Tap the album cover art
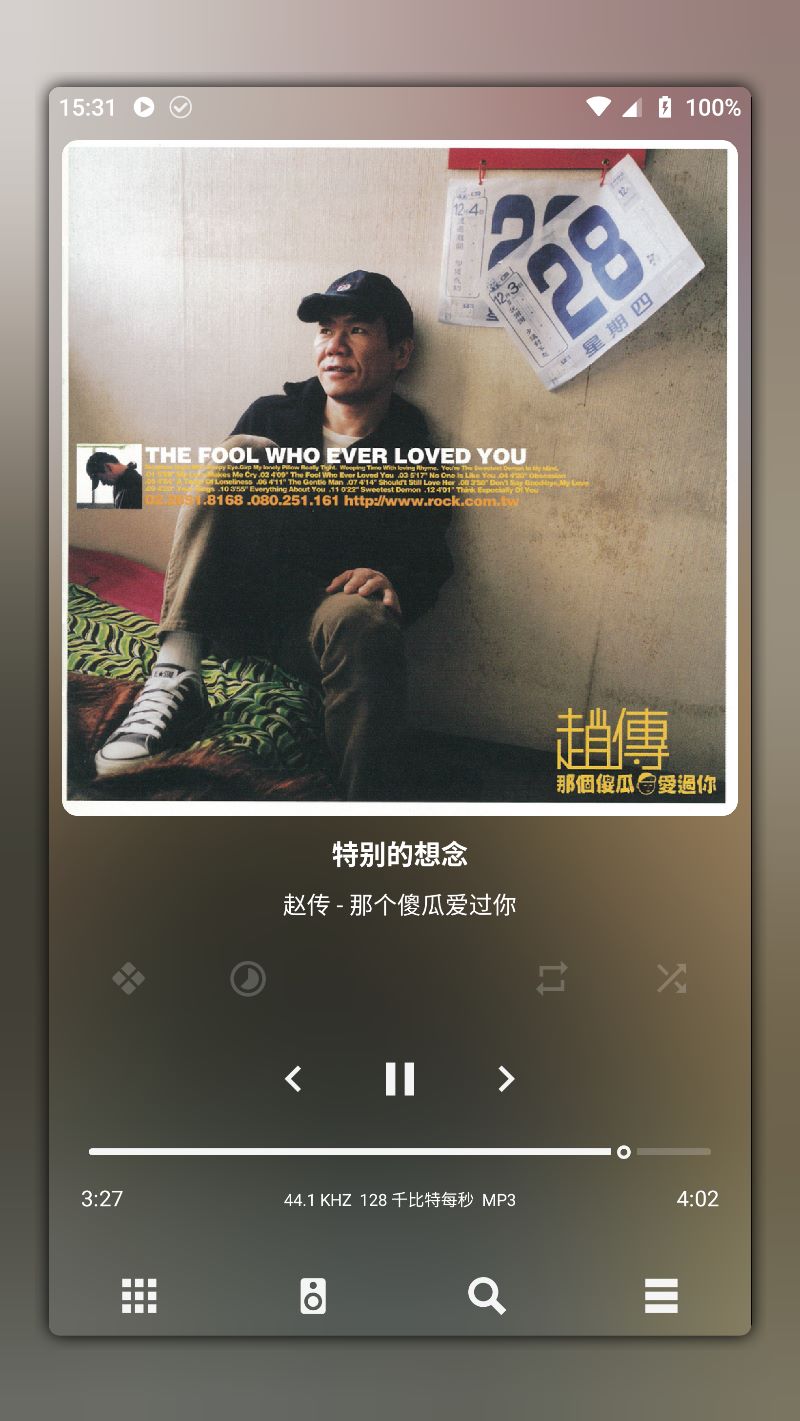The width and height of the screenshot is (800, 1421). 400,478
